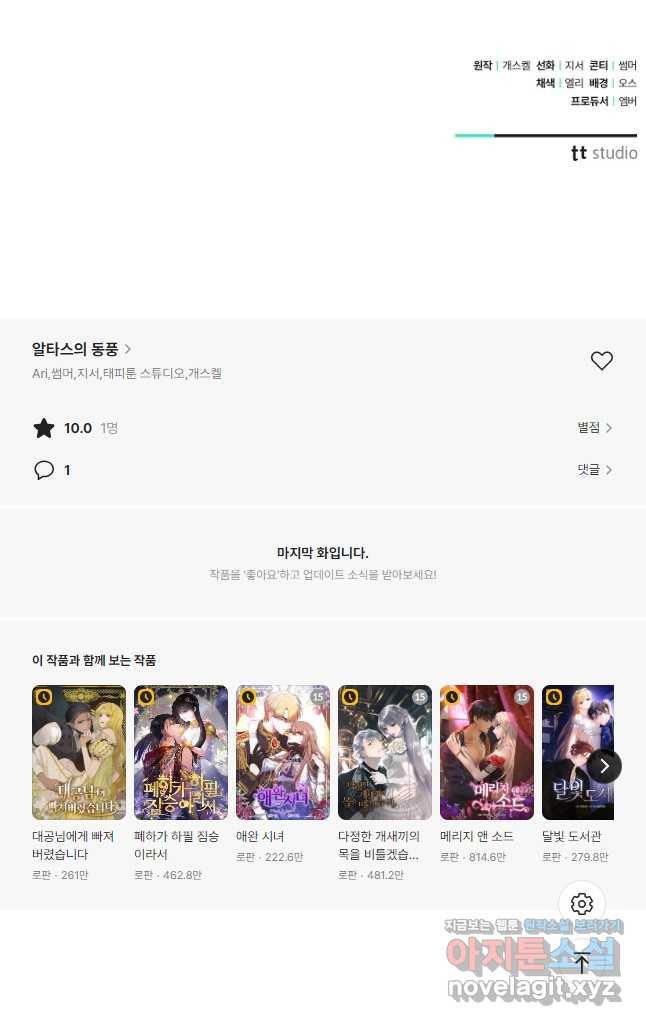Open the 댓글 comments section

coord(594,470)
